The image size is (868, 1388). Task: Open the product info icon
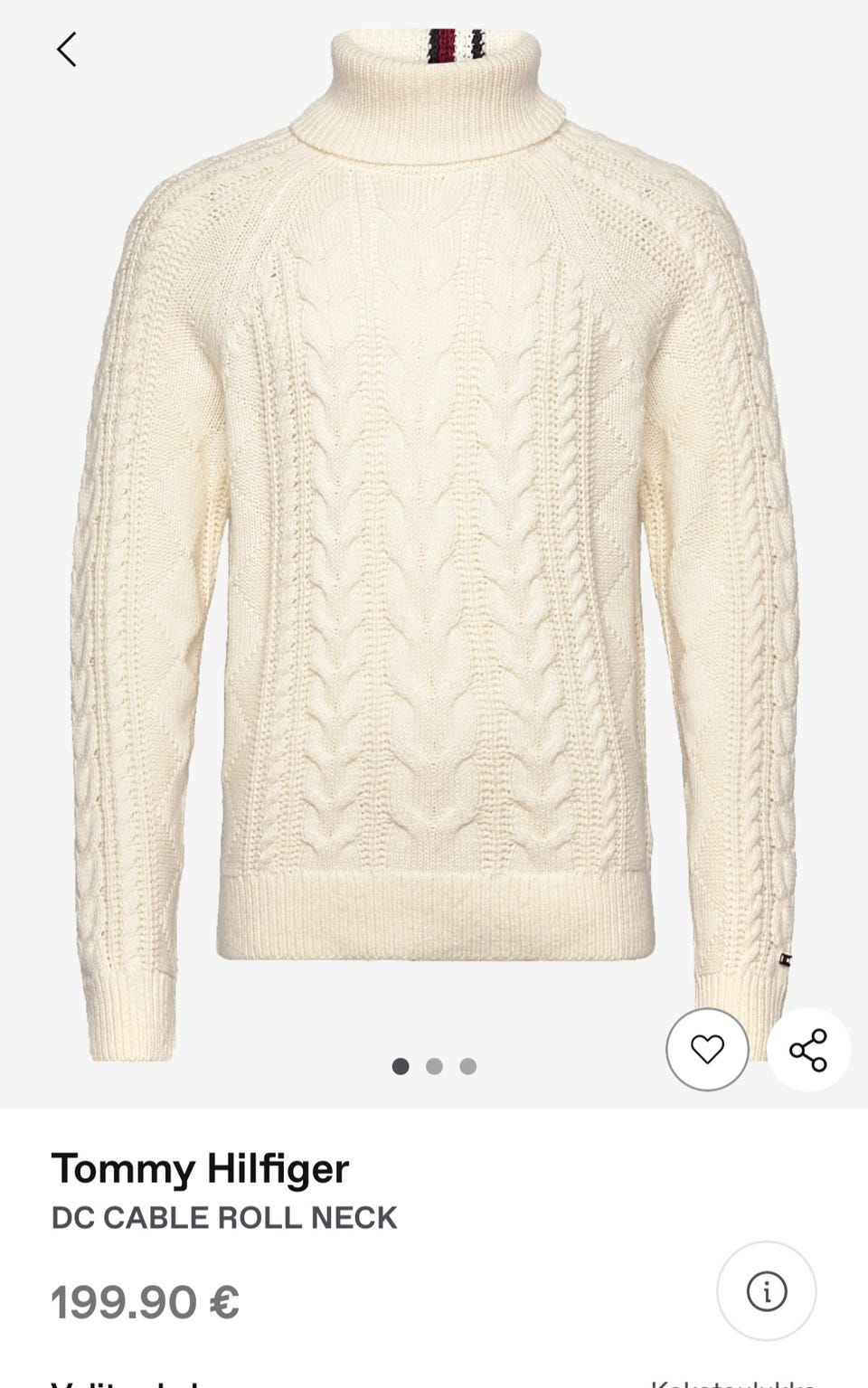point(767,1290)
